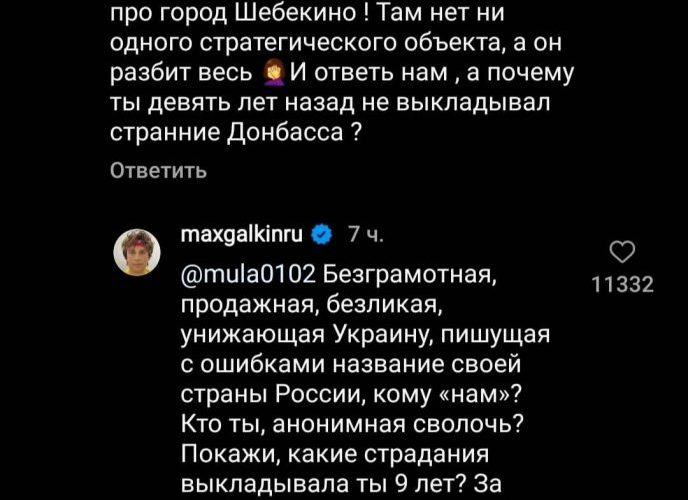The width and height of the screenshot is (688, 500).
Task: Open the @mula0102 mention
Action: click(x=249, y=273)
